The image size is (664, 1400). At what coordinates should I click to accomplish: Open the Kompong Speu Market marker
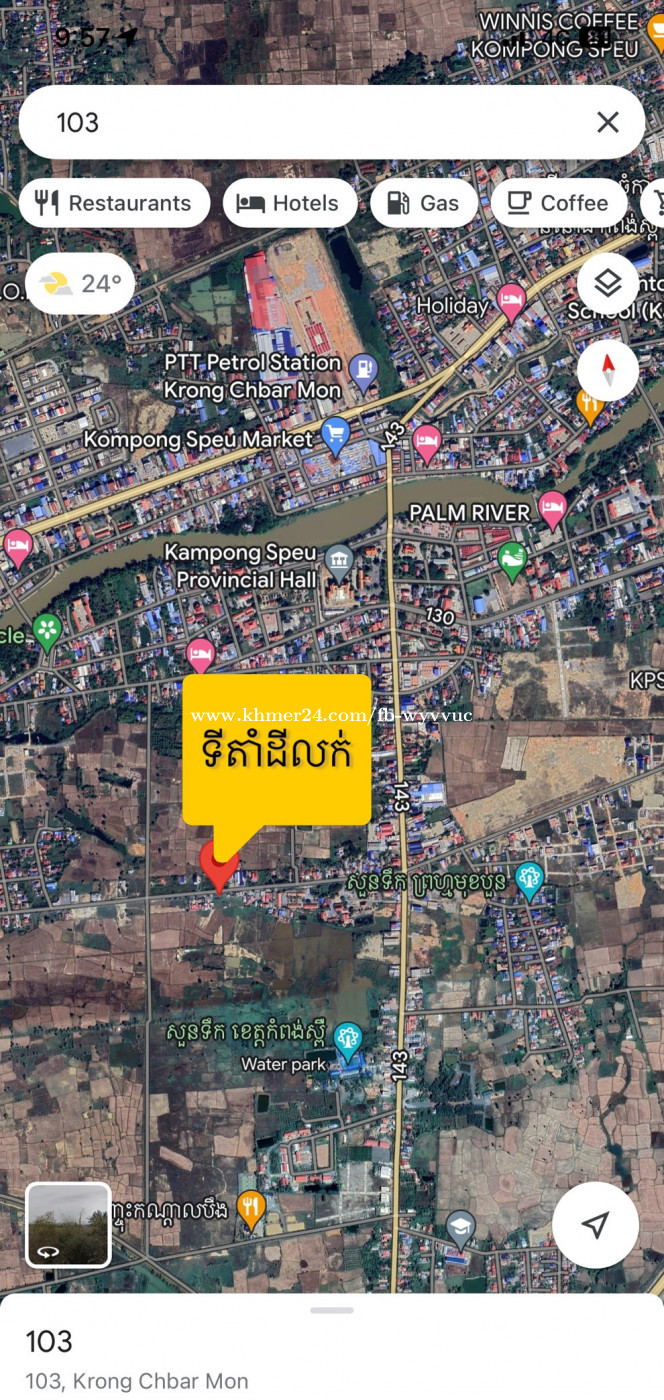[334, 437]
